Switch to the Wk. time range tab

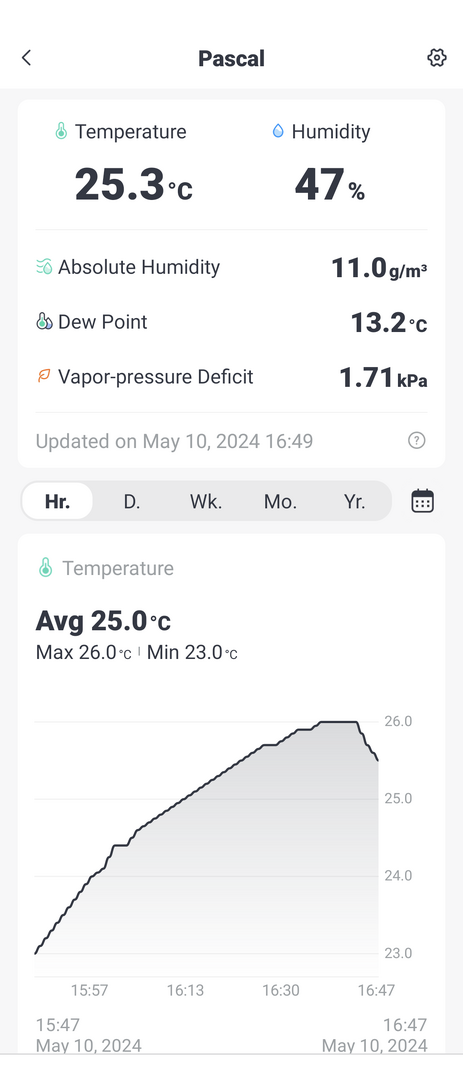206,501
